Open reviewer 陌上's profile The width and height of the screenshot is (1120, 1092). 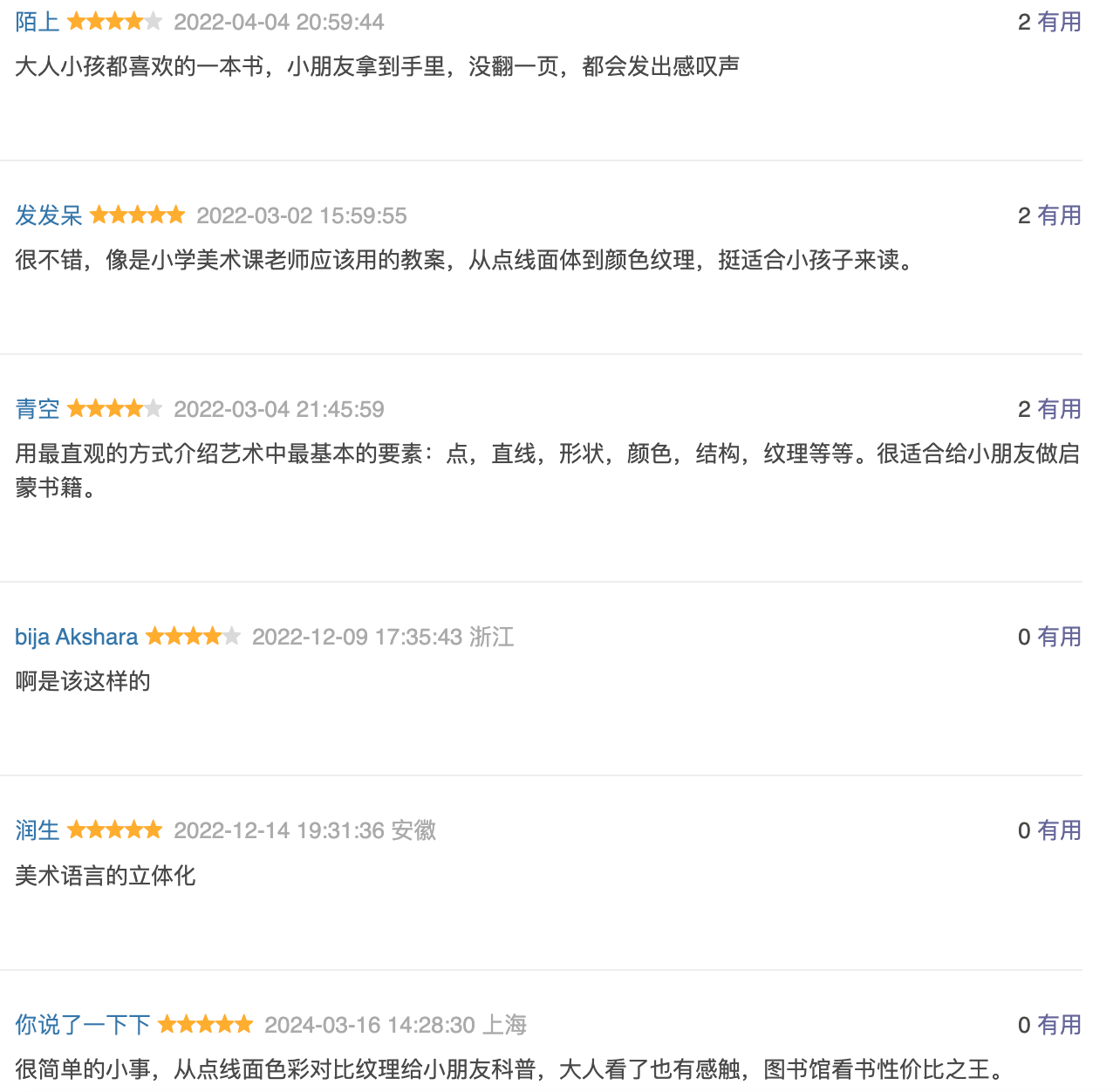(x=38, y=22)
